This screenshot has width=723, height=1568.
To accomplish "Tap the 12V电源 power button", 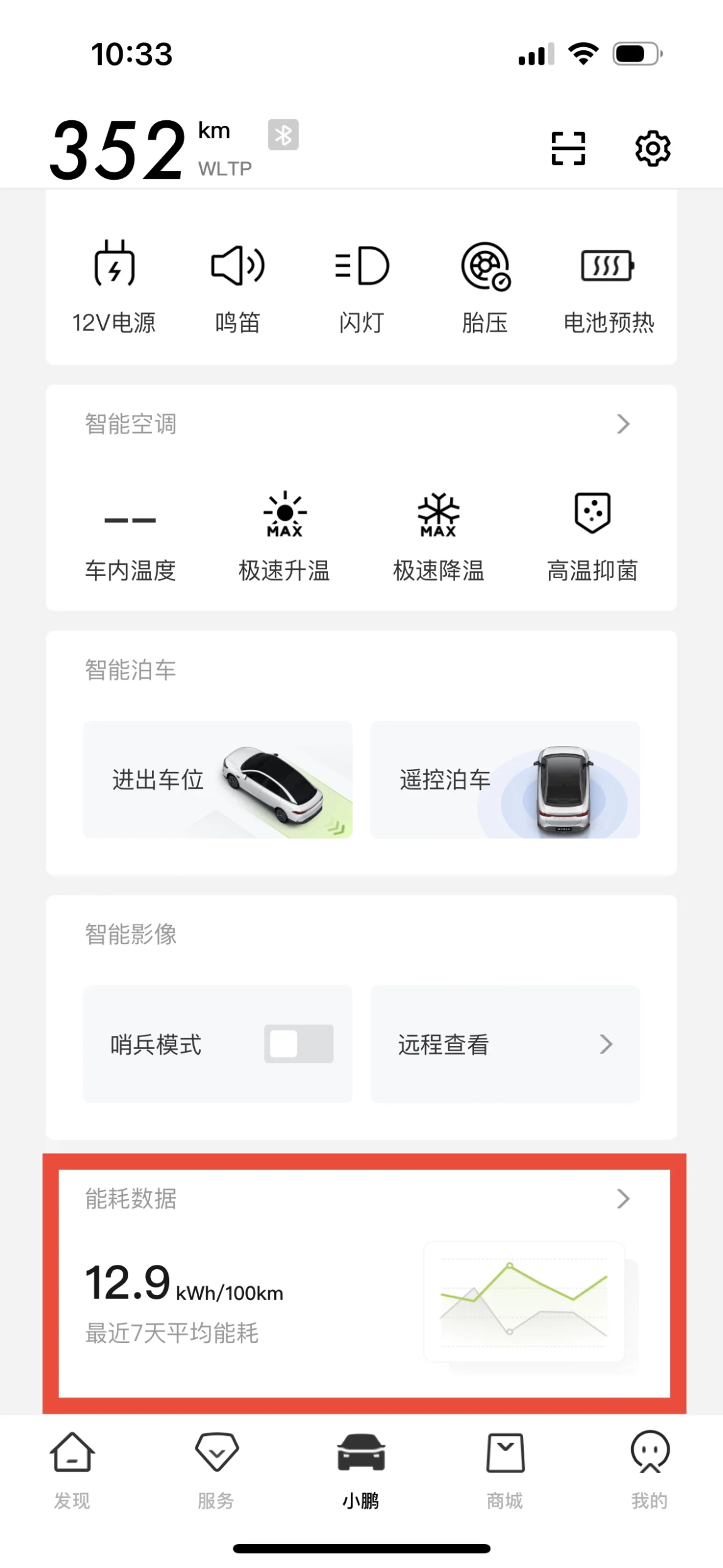I will (114, 285).
